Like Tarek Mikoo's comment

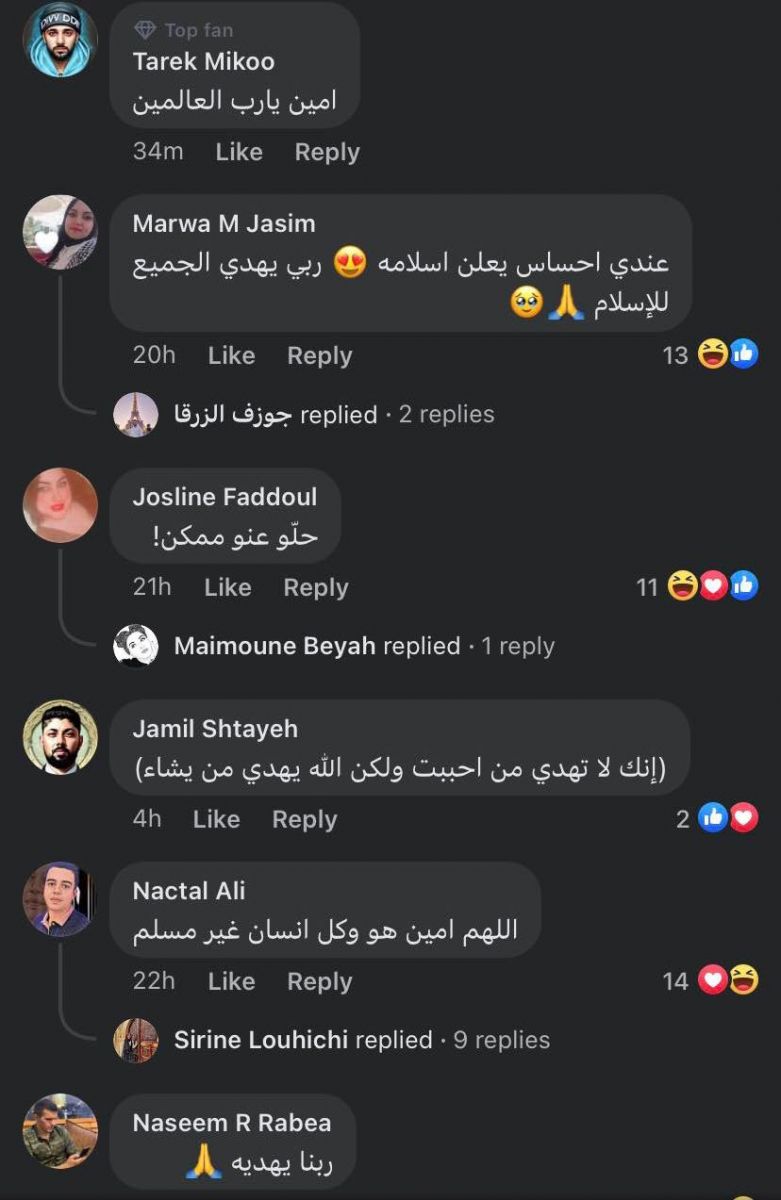239,152
